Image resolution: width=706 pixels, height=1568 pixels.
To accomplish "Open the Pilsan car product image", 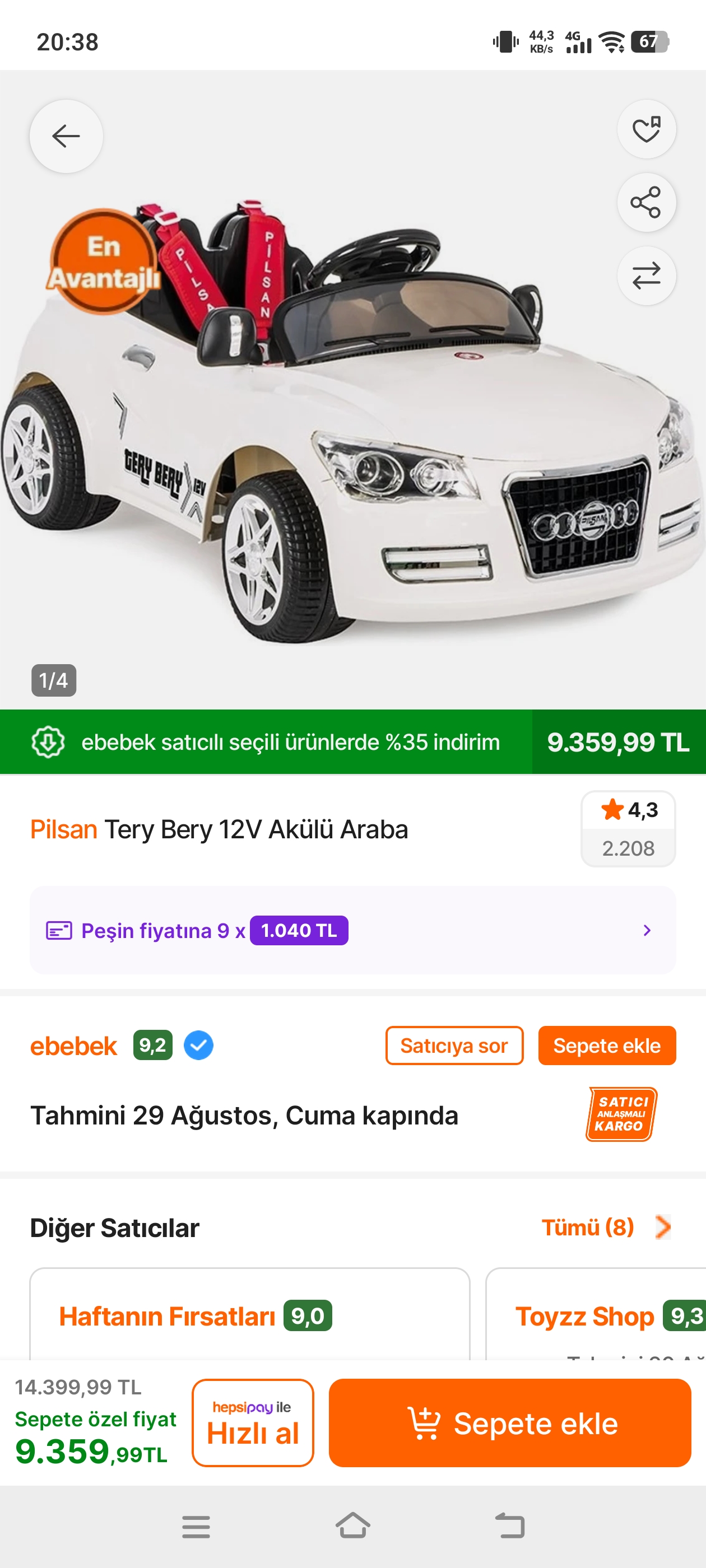I will tap(352, 420).
